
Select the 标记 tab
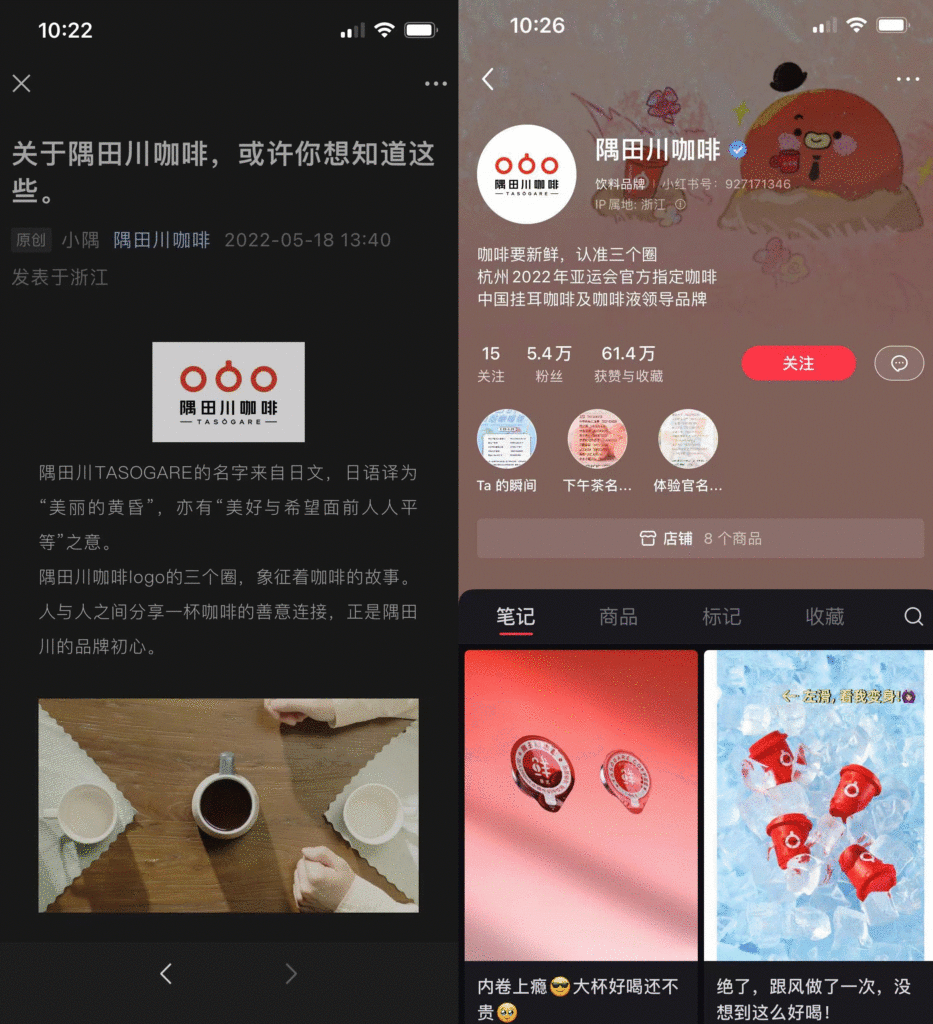tap(721, 617)
